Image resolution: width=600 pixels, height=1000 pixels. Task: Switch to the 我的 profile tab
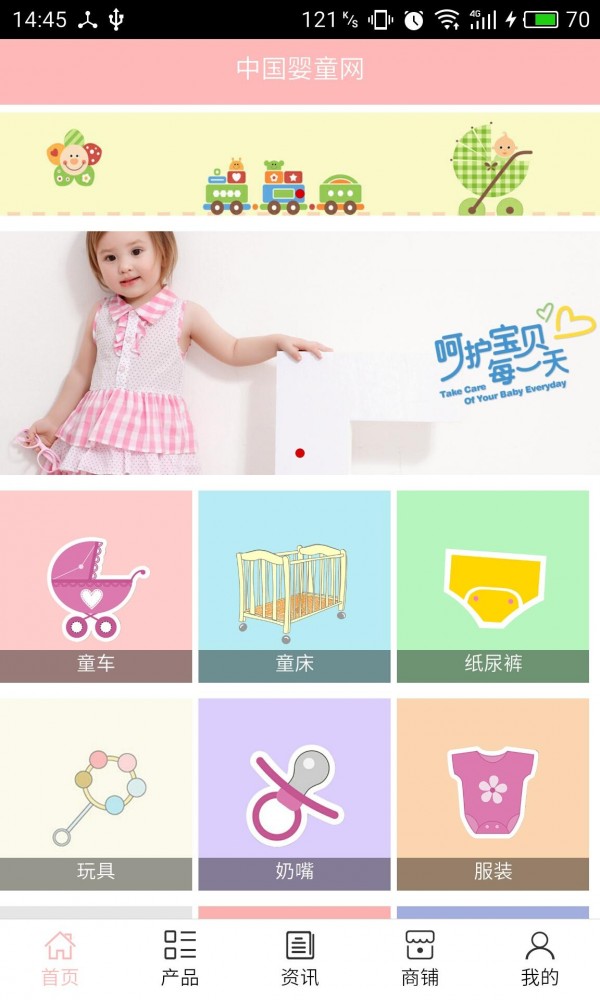(540, 958)
